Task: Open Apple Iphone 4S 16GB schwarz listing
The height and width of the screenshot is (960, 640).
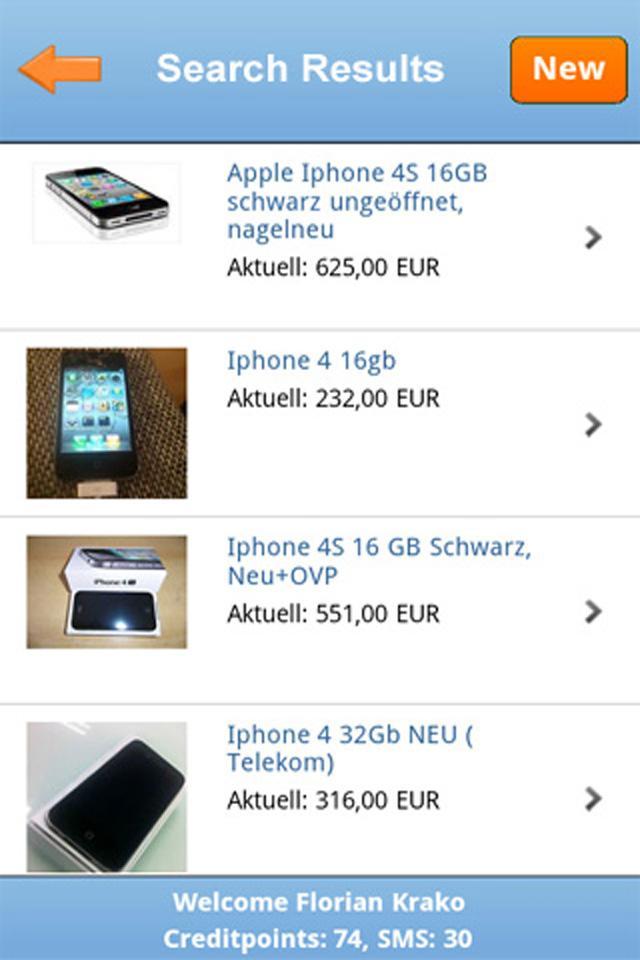Action: [x=356, y=201]
